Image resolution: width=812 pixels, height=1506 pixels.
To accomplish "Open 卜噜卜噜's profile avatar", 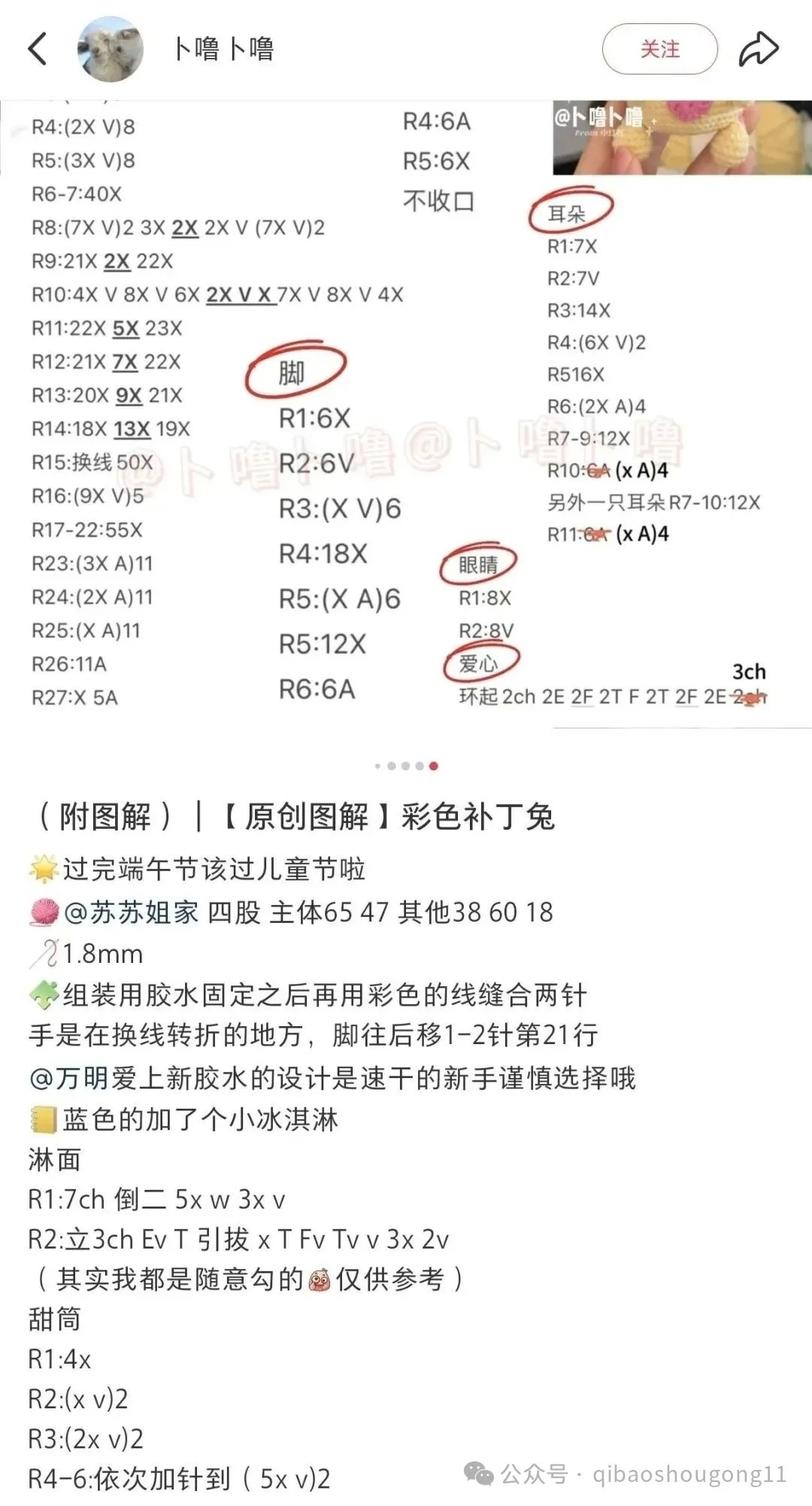I will 111,50.
